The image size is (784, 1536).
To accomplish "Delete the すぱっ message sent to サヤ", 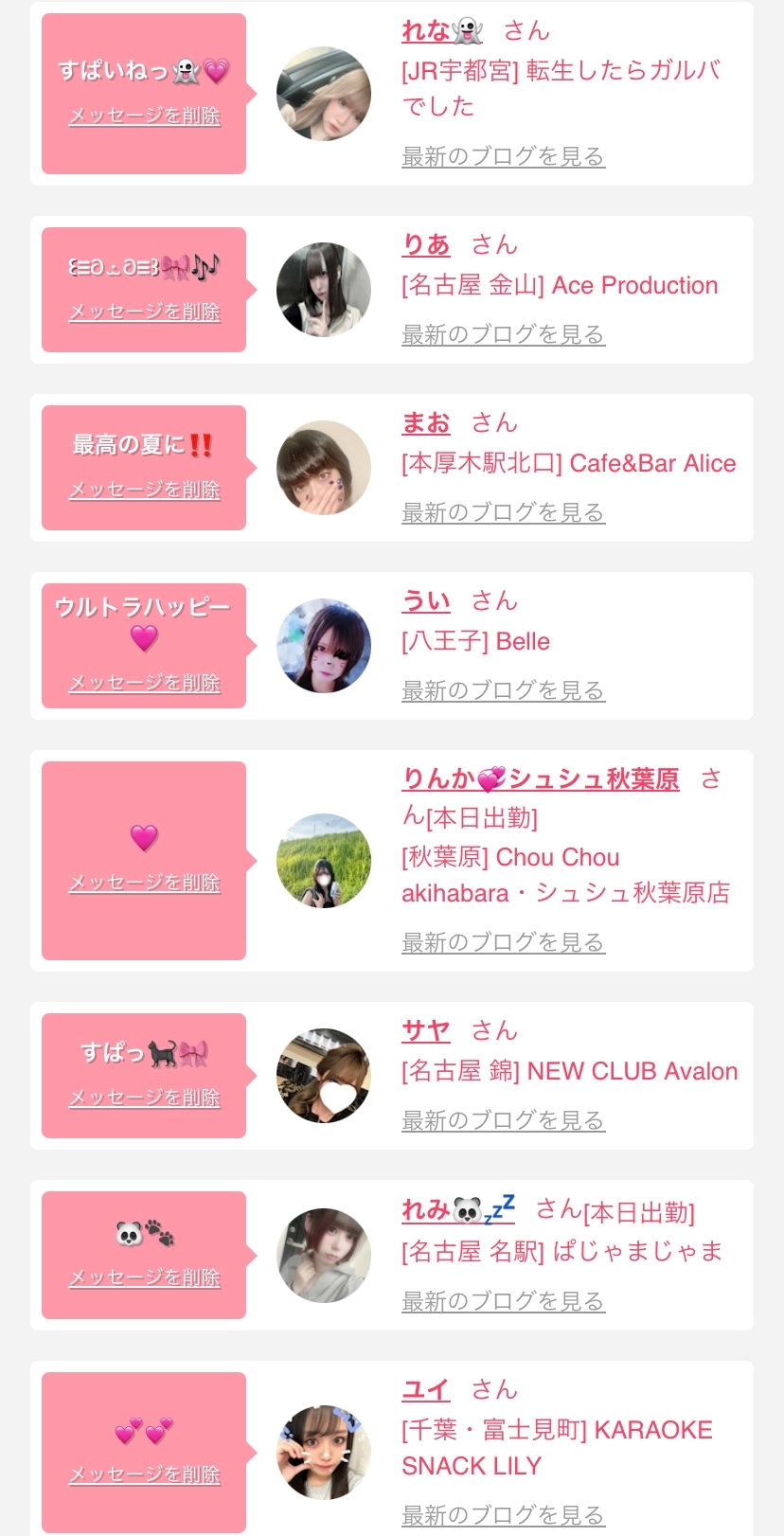I will (x=144, y=1098).
